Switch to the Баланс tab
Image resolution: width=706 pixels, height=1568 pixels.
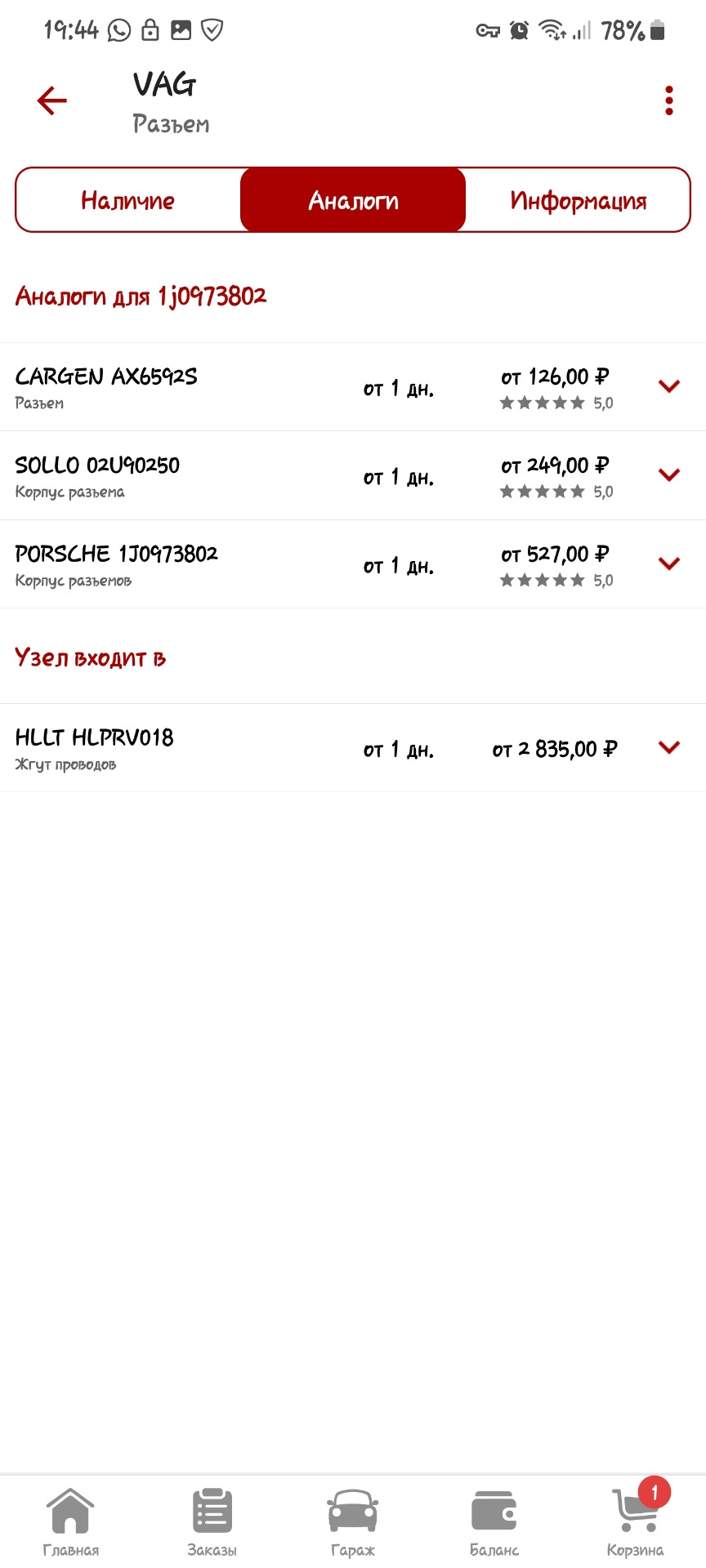494,1522
